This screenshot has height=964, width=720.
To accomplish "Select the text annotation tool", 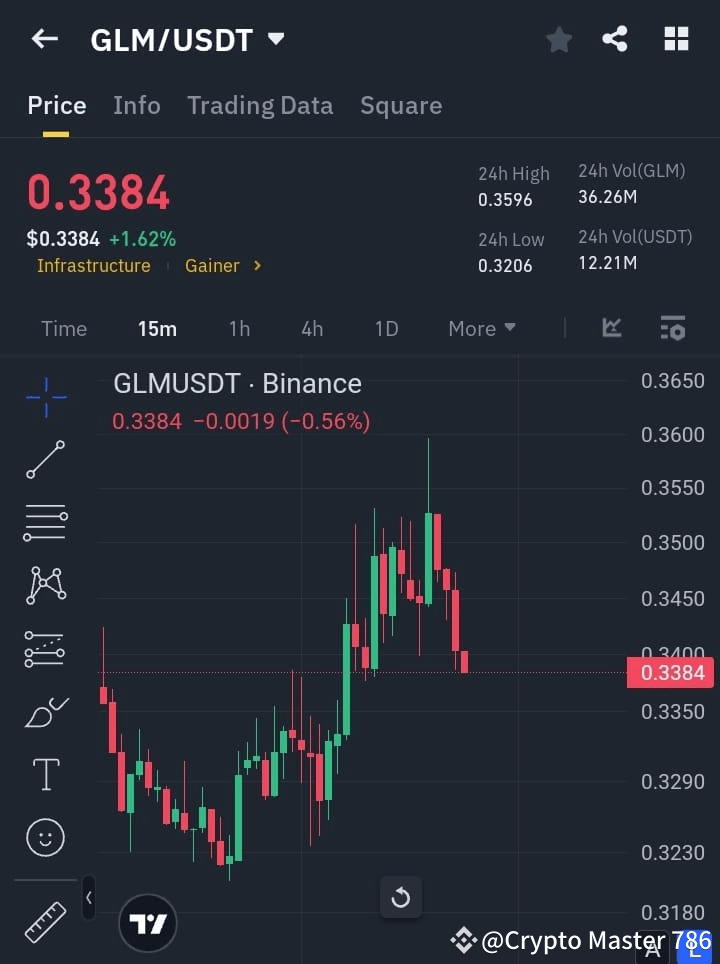I will (45, 774).
